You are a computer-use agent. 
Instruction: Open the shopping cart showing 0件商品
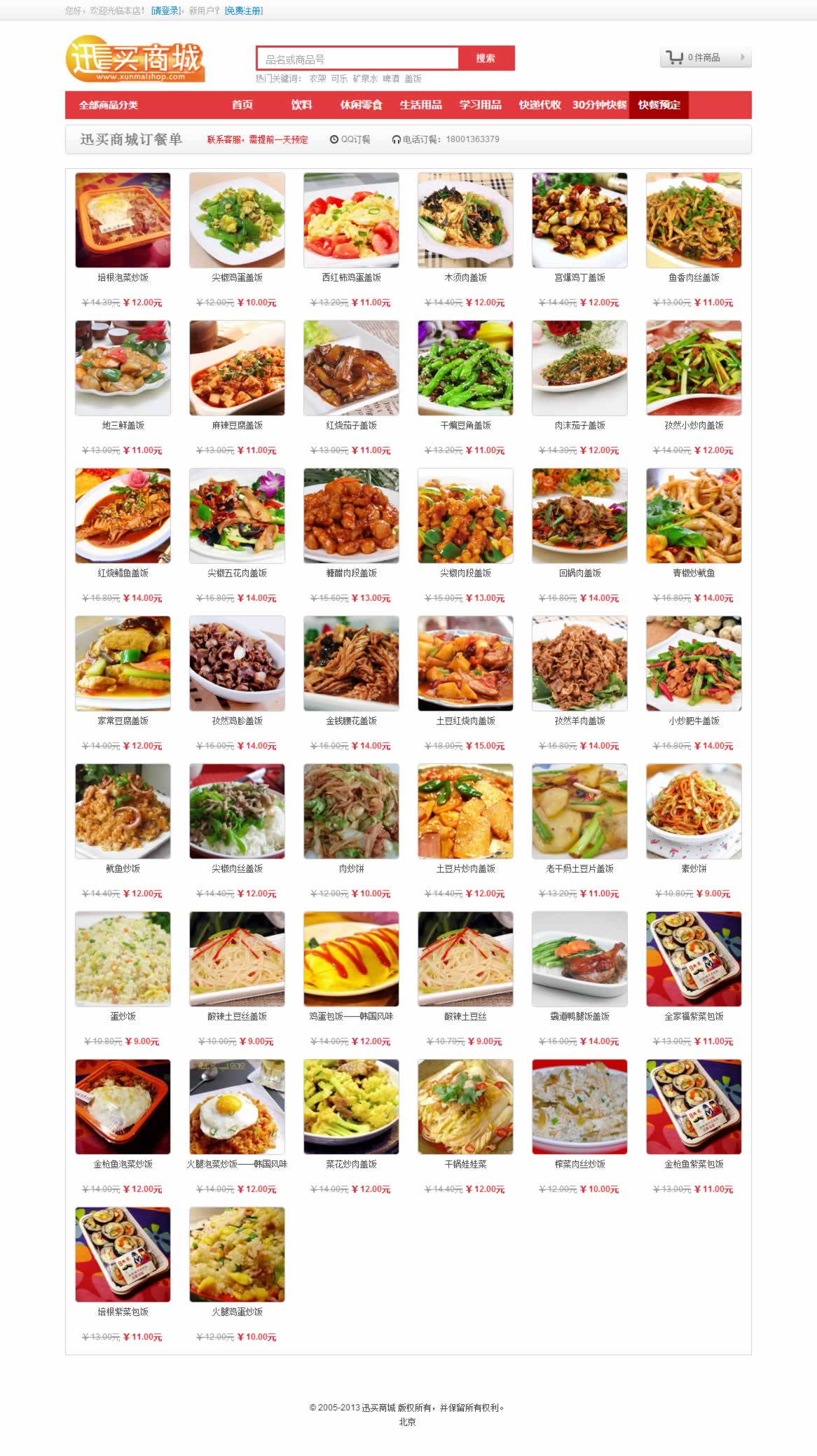coord(705,57)
